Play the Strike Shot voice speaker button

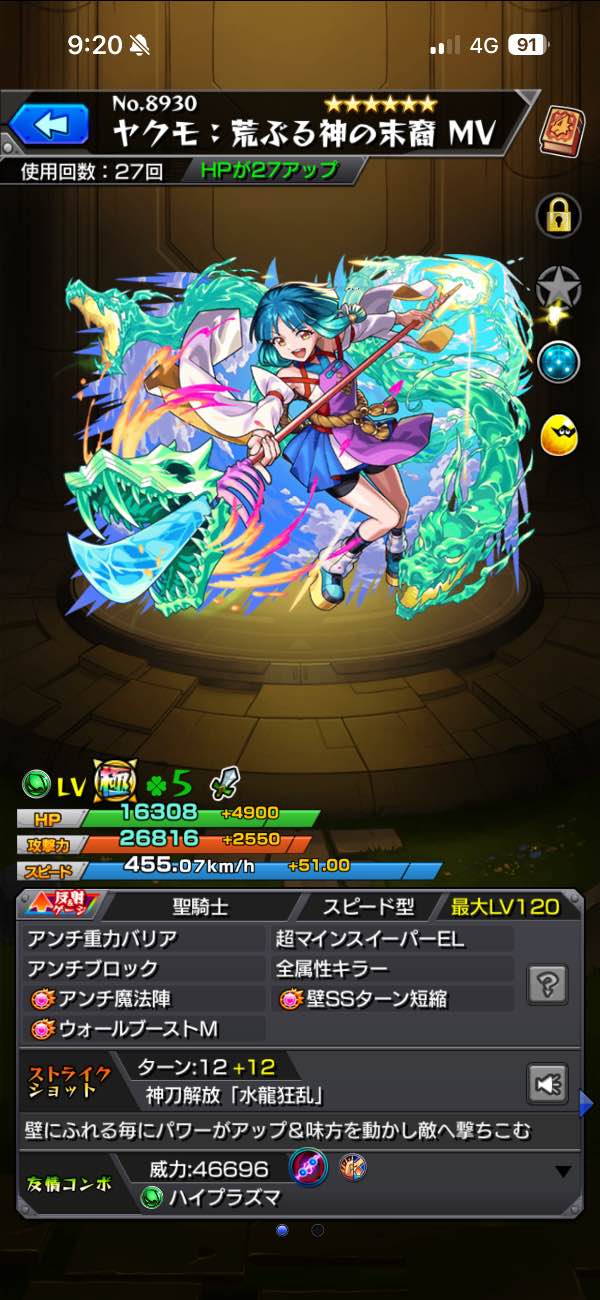click(546, 1083)
